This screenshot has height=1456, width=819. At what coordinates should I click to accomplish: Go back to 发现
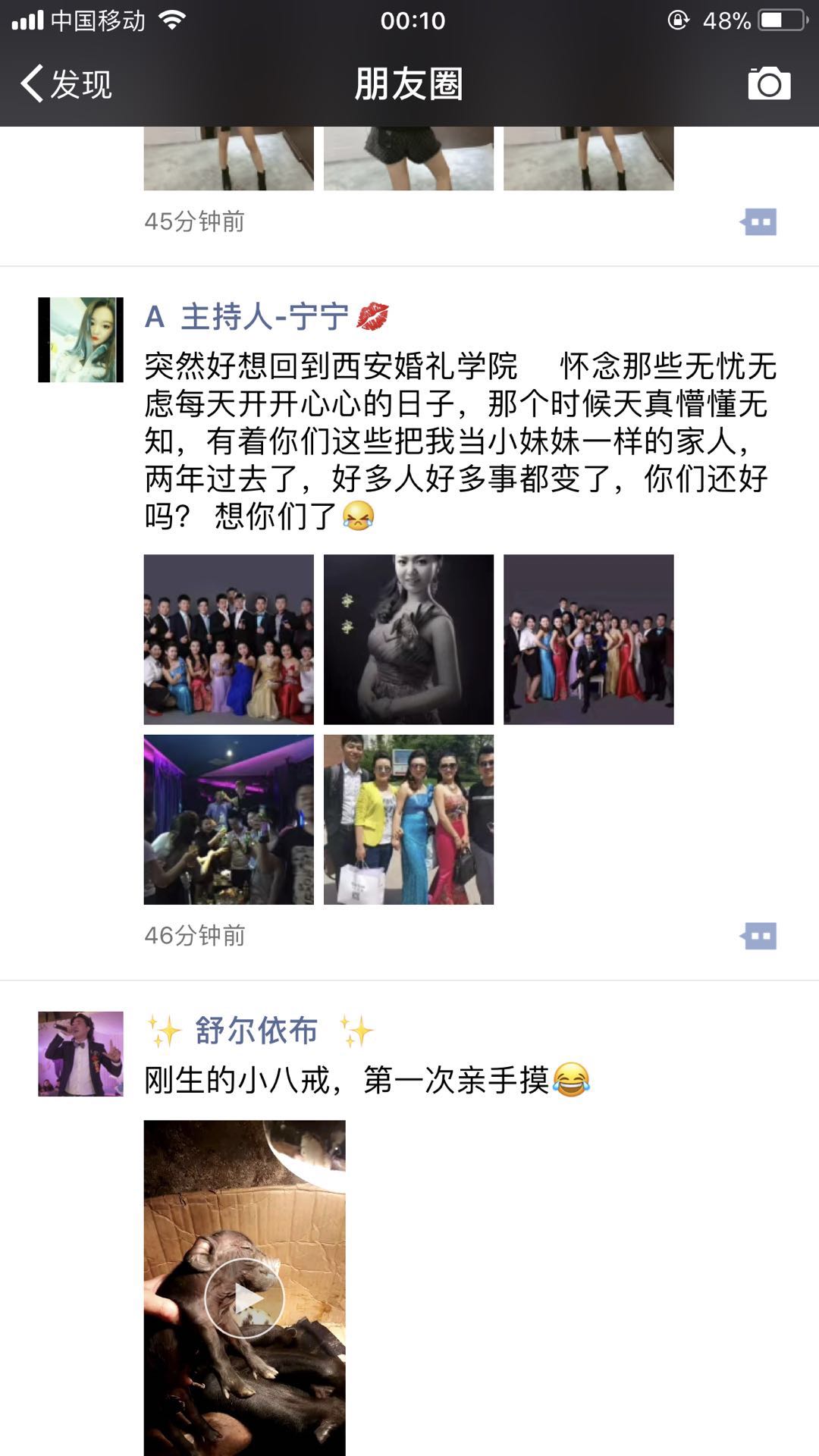coord(67,83)
